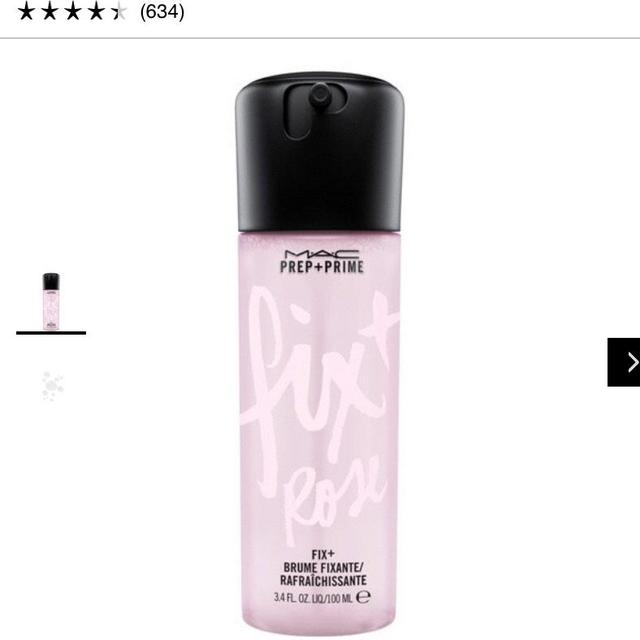
Task: Show the next product image
Action: click(x=624, y=362)
